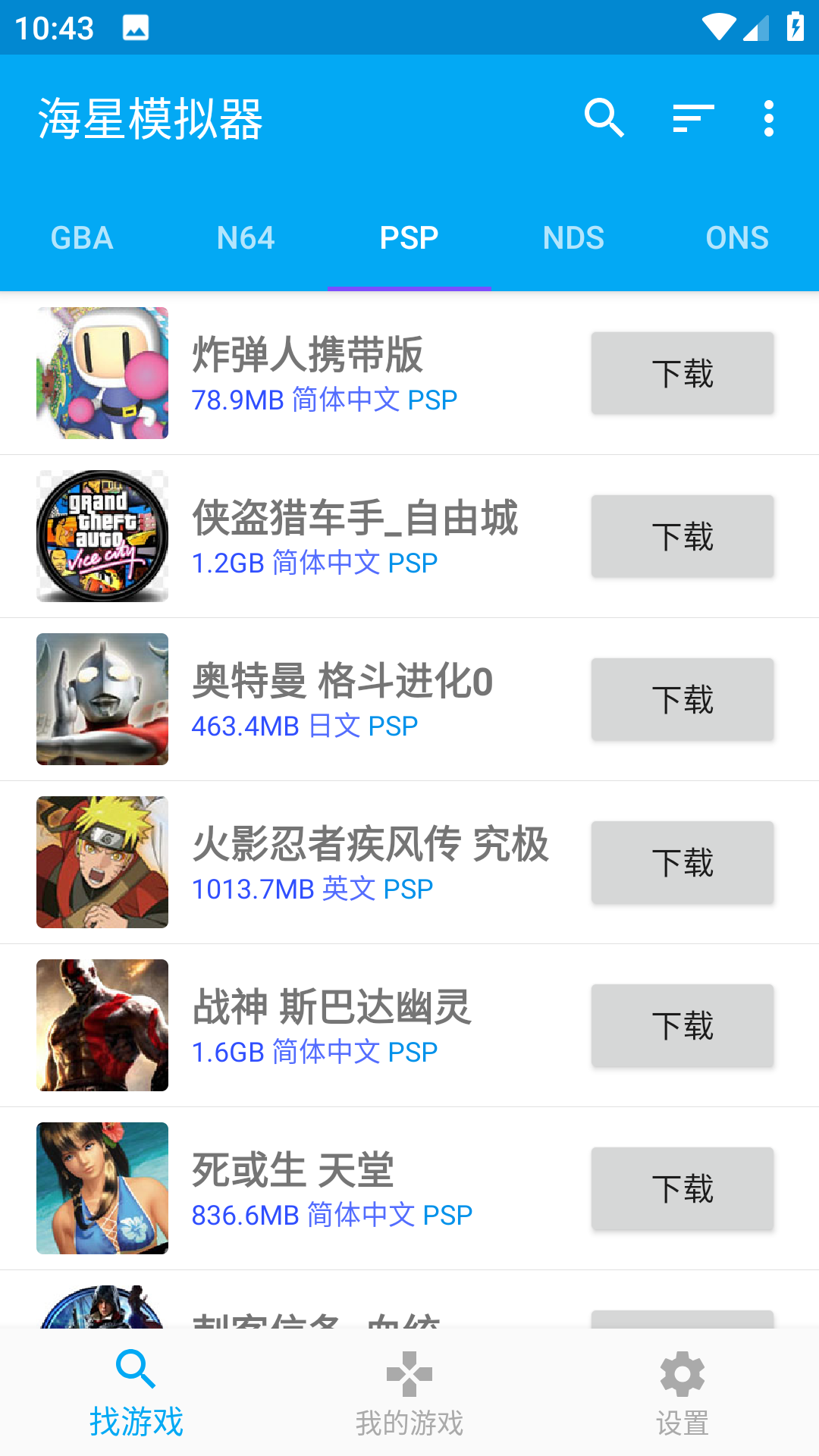Tap the Ultraman game cover icon

102,699
